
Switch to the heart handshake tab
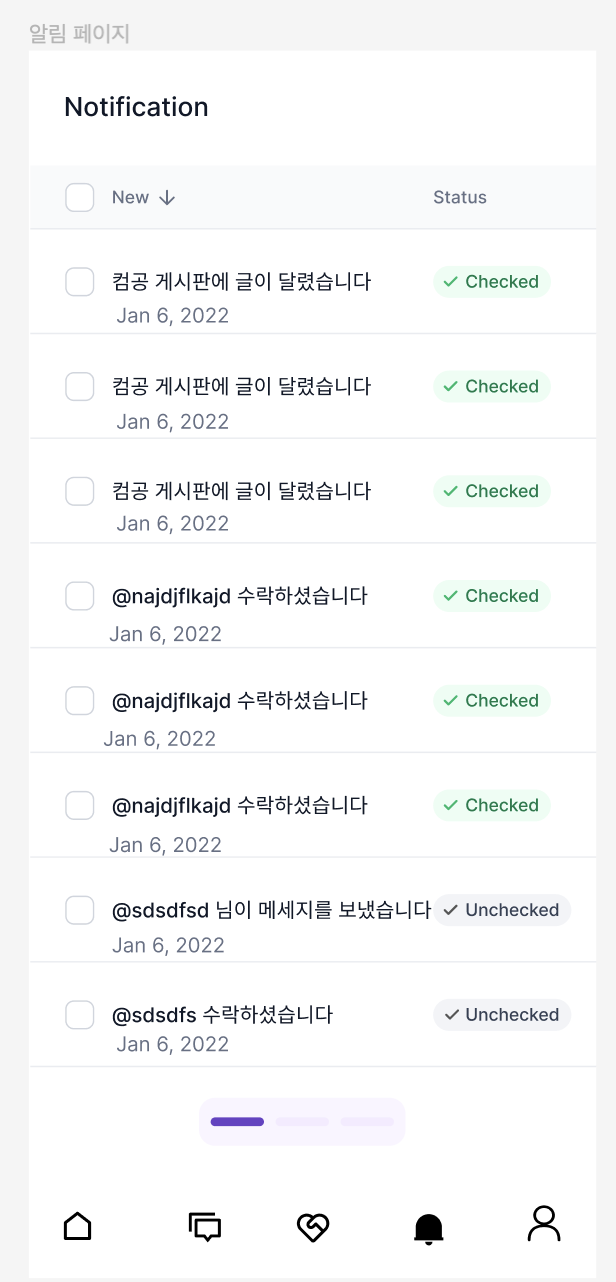tap(313, 1227)
